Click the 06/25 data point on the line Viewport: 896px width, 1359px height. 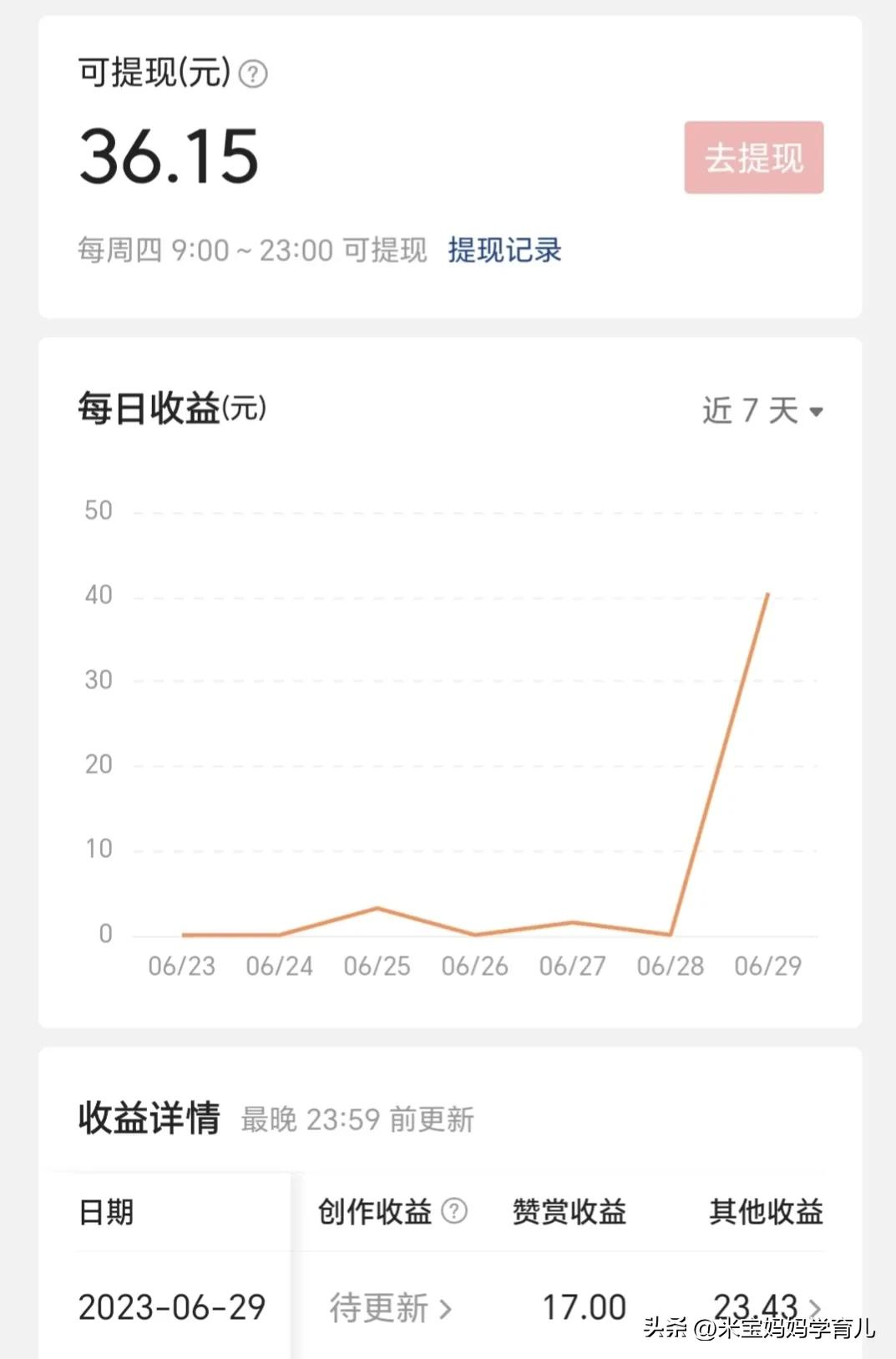point(378,907)
